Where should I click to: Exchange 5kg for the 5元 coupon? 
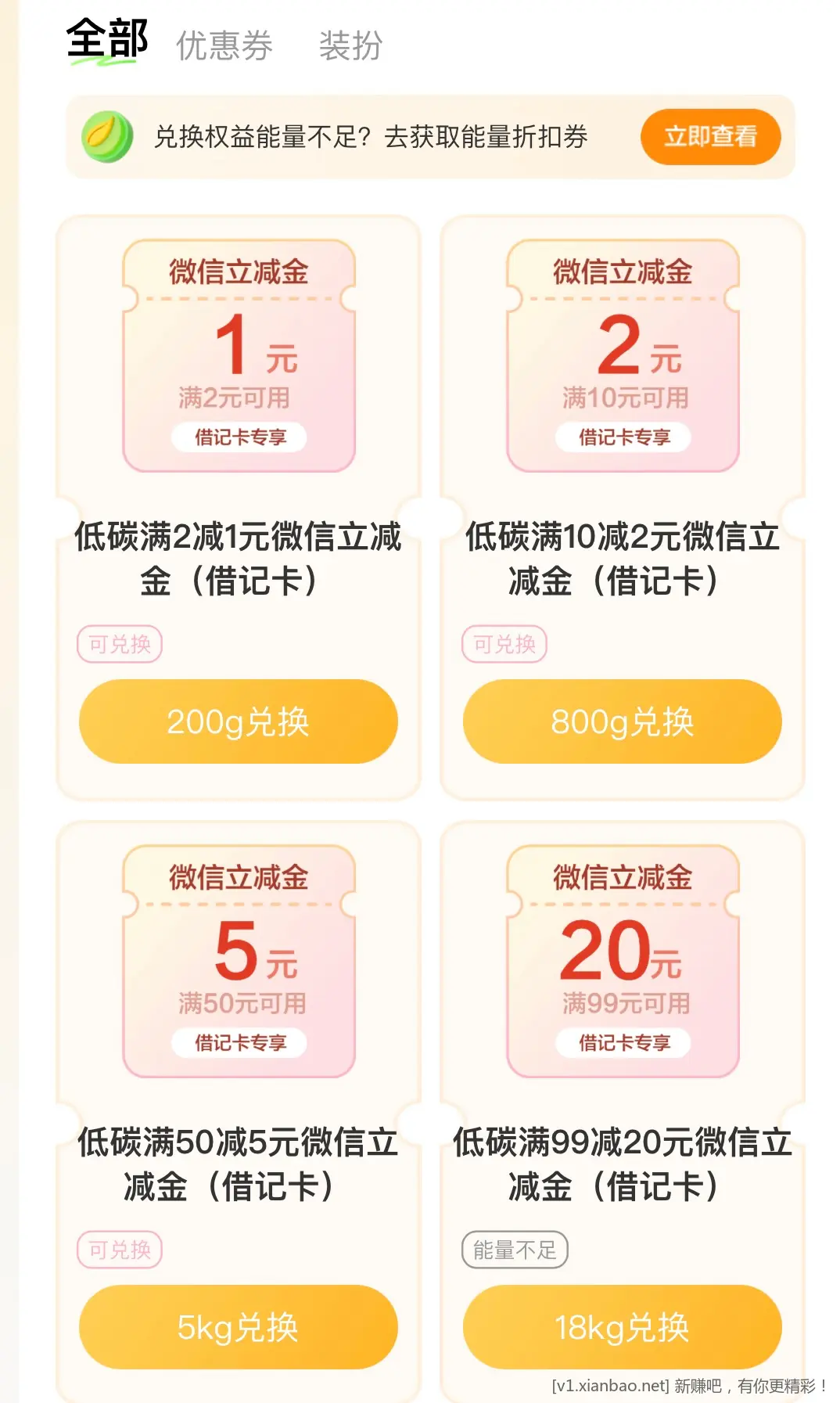[239, 1327]
